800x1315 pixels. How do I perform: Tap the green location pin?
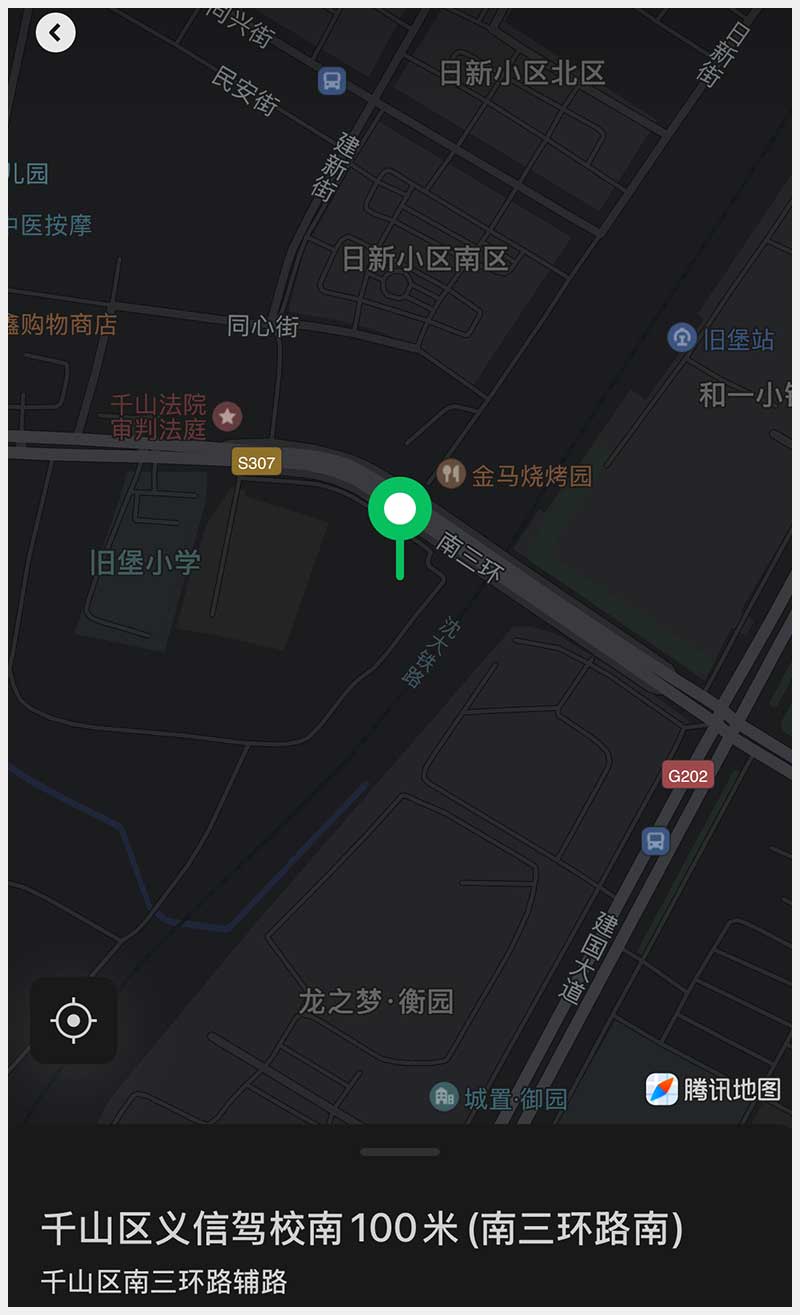click(x=400, y=509)
